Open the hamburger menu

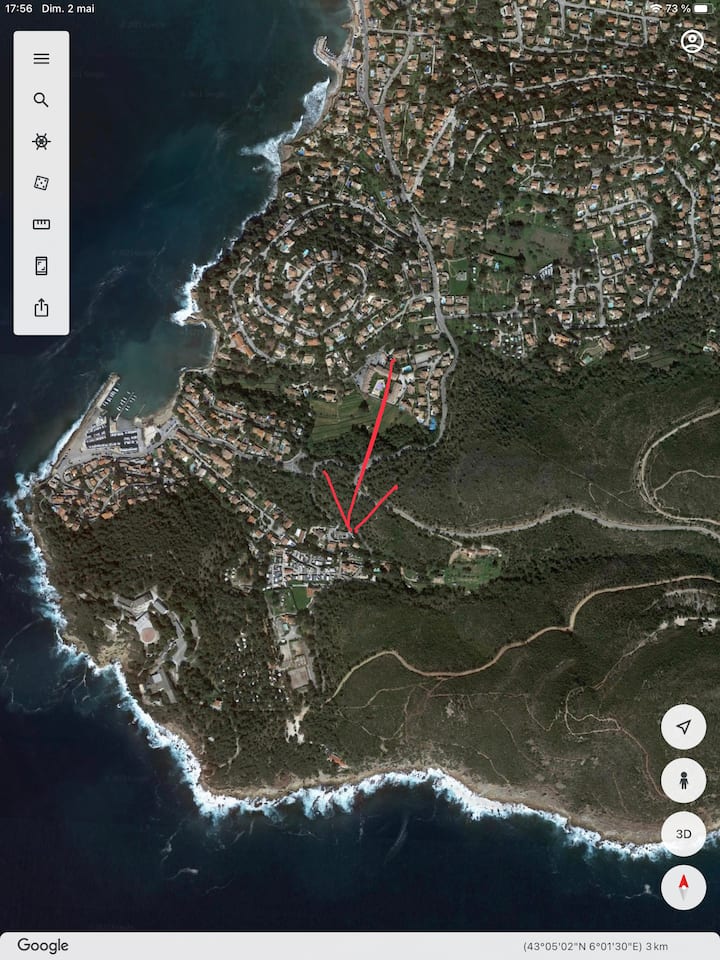[x=41, y=59]
